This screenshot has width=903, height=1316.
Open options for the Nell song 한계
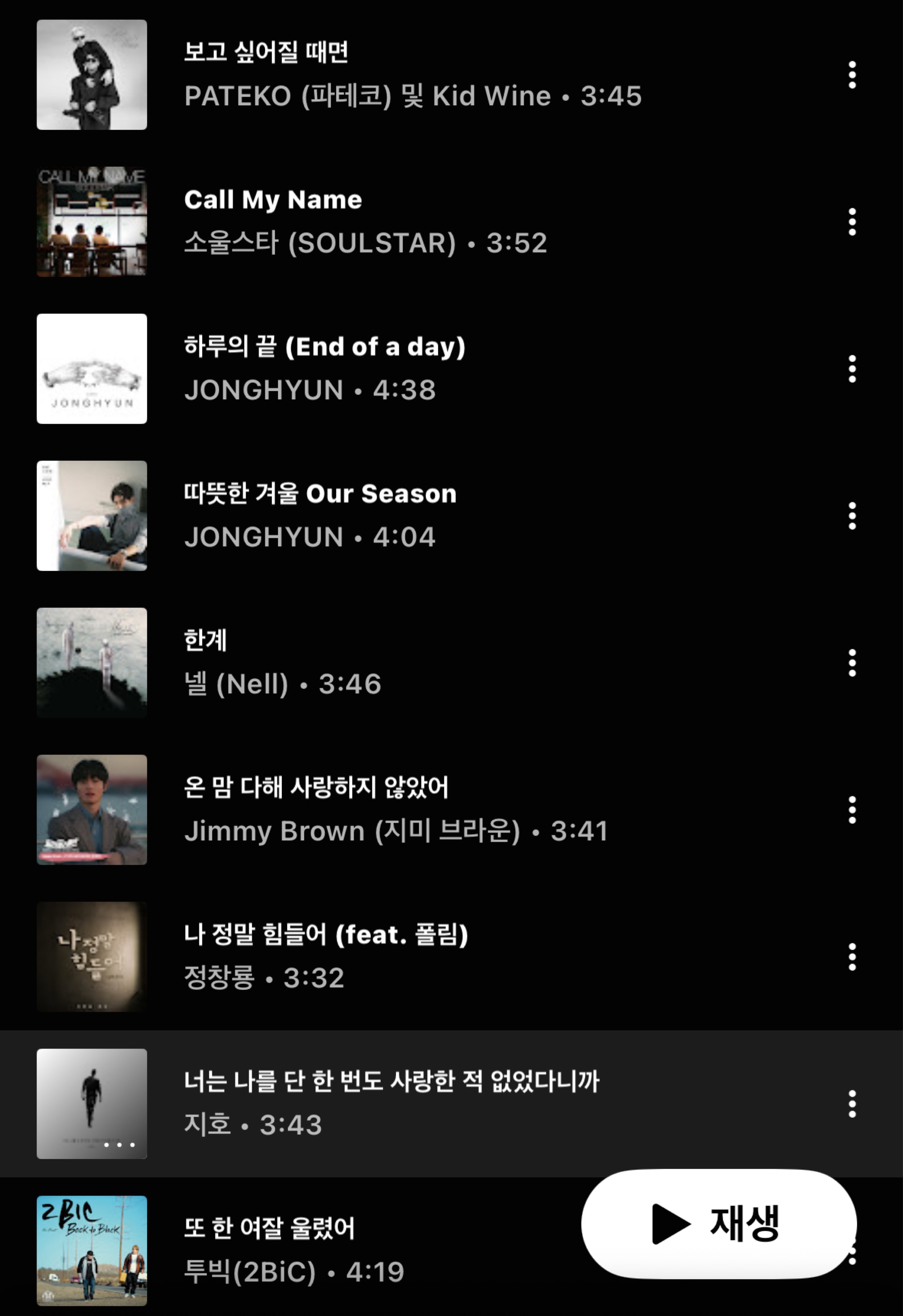[x=851, y=663]
